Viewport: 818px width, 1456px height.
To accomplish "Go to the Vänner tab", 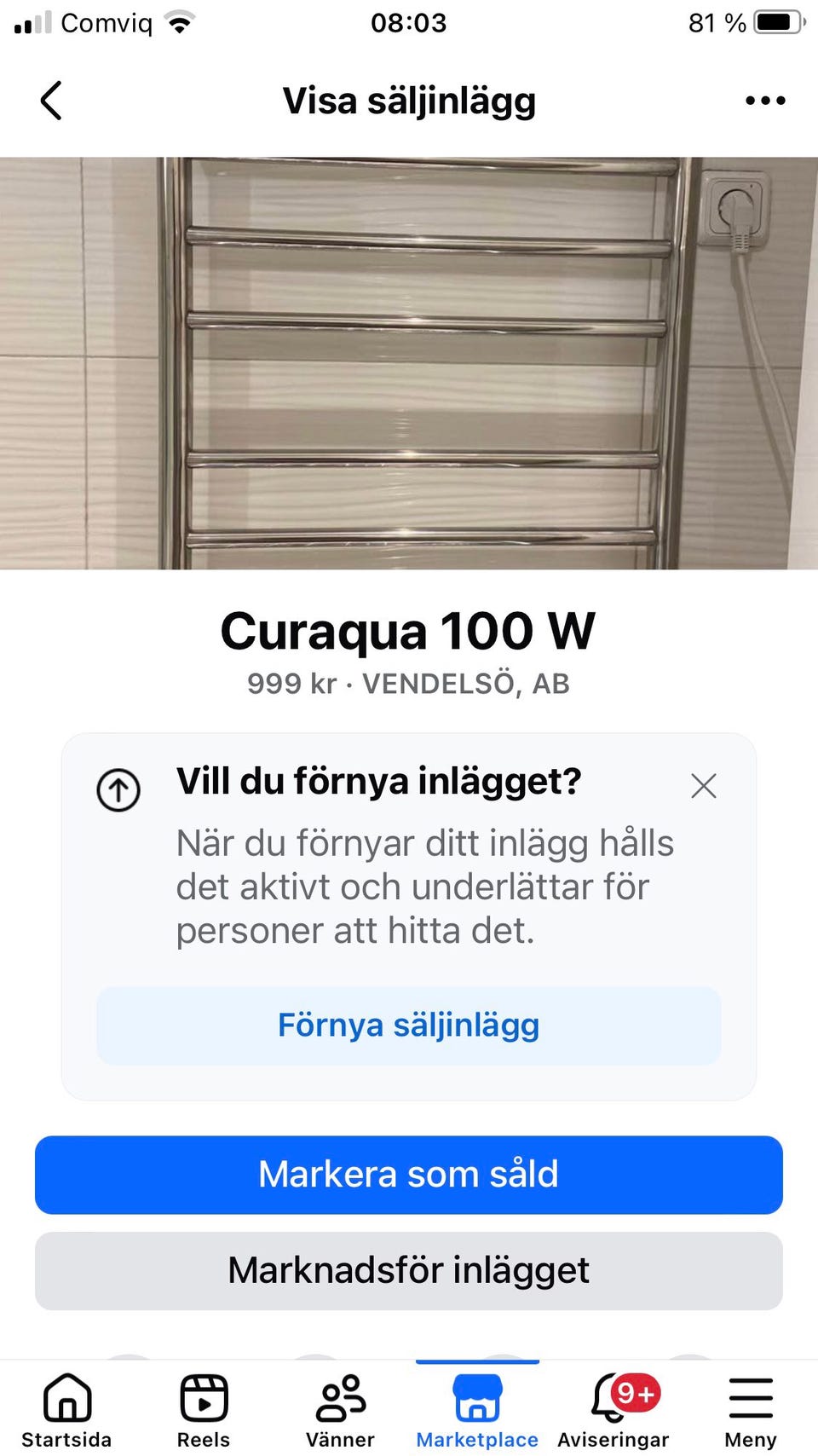I will pyautogui.click(x=340, y=1409).
